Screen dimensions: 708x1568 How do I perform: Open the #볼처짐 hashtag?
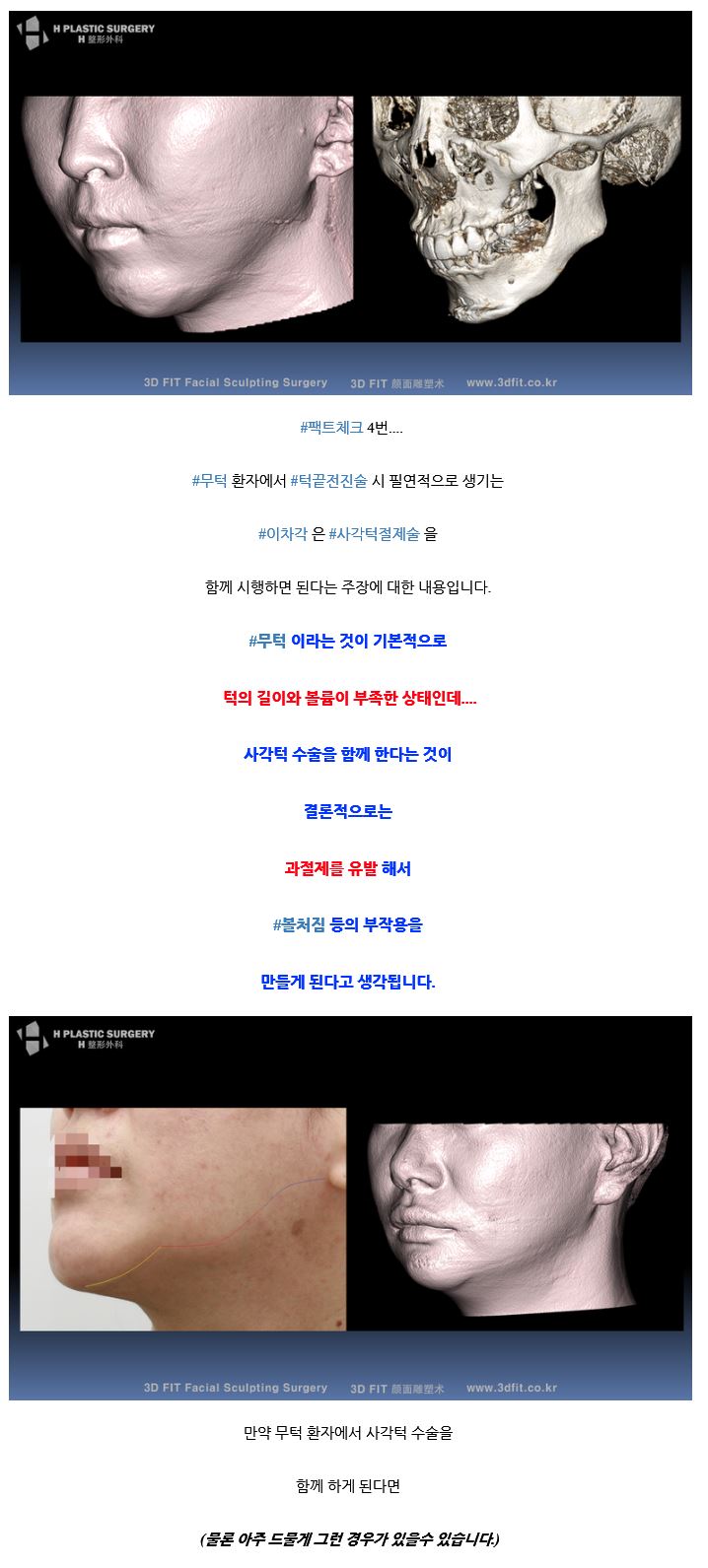click(x=299, y=925)
